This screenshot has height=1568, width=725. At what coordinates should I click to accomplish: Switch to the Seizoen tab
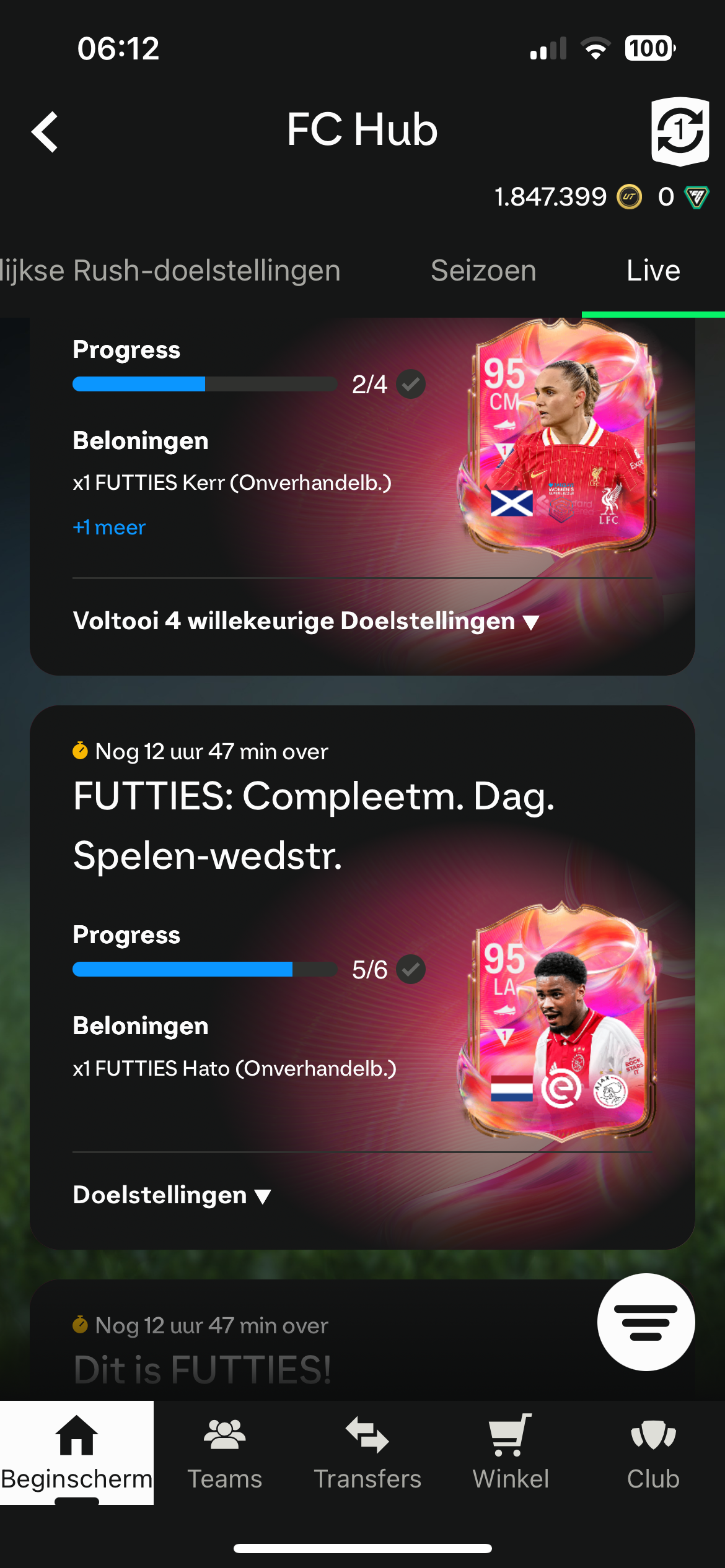(483, 271)
